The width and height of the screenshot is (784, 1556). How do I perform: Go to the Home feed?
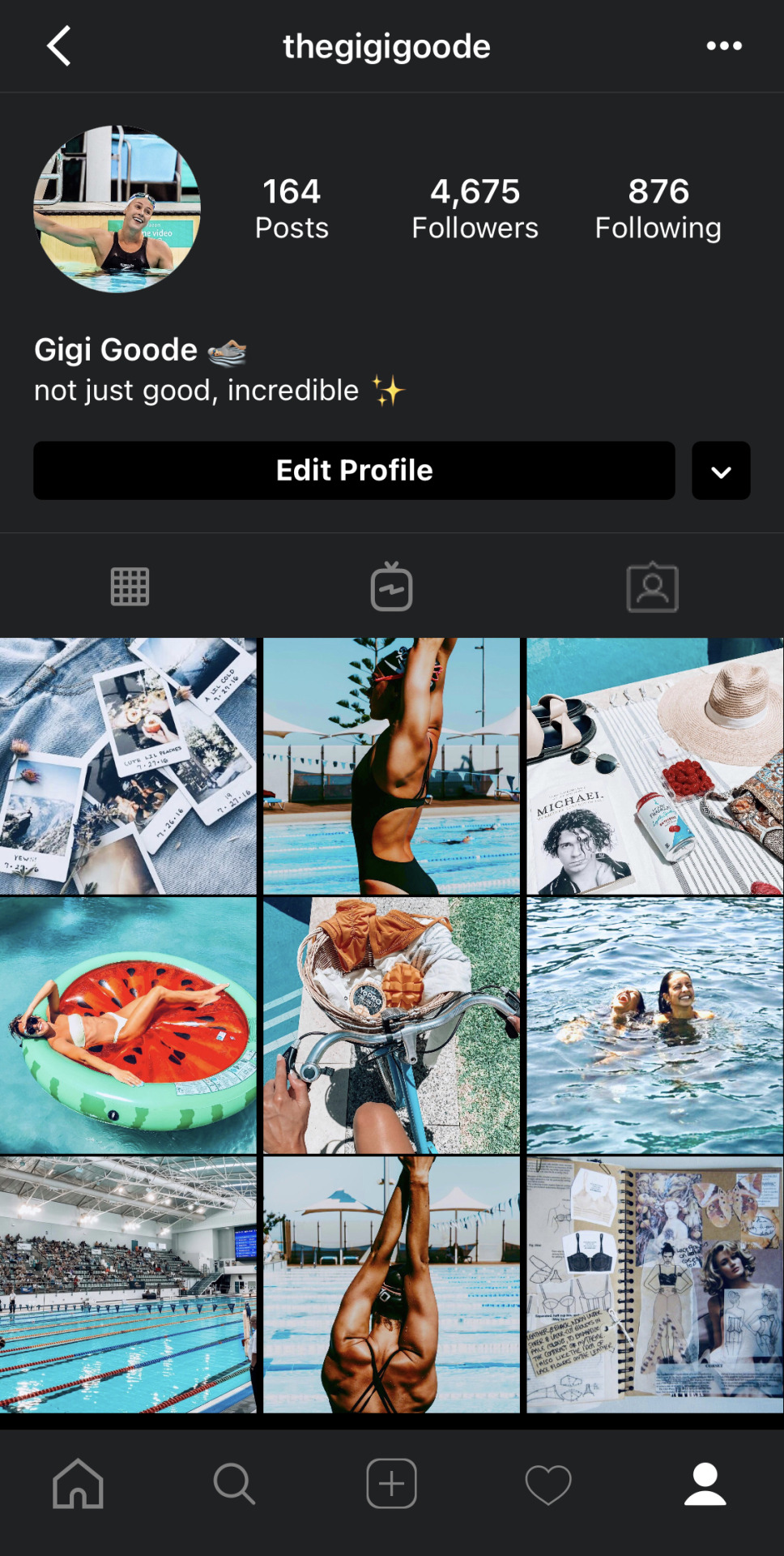78,1484
